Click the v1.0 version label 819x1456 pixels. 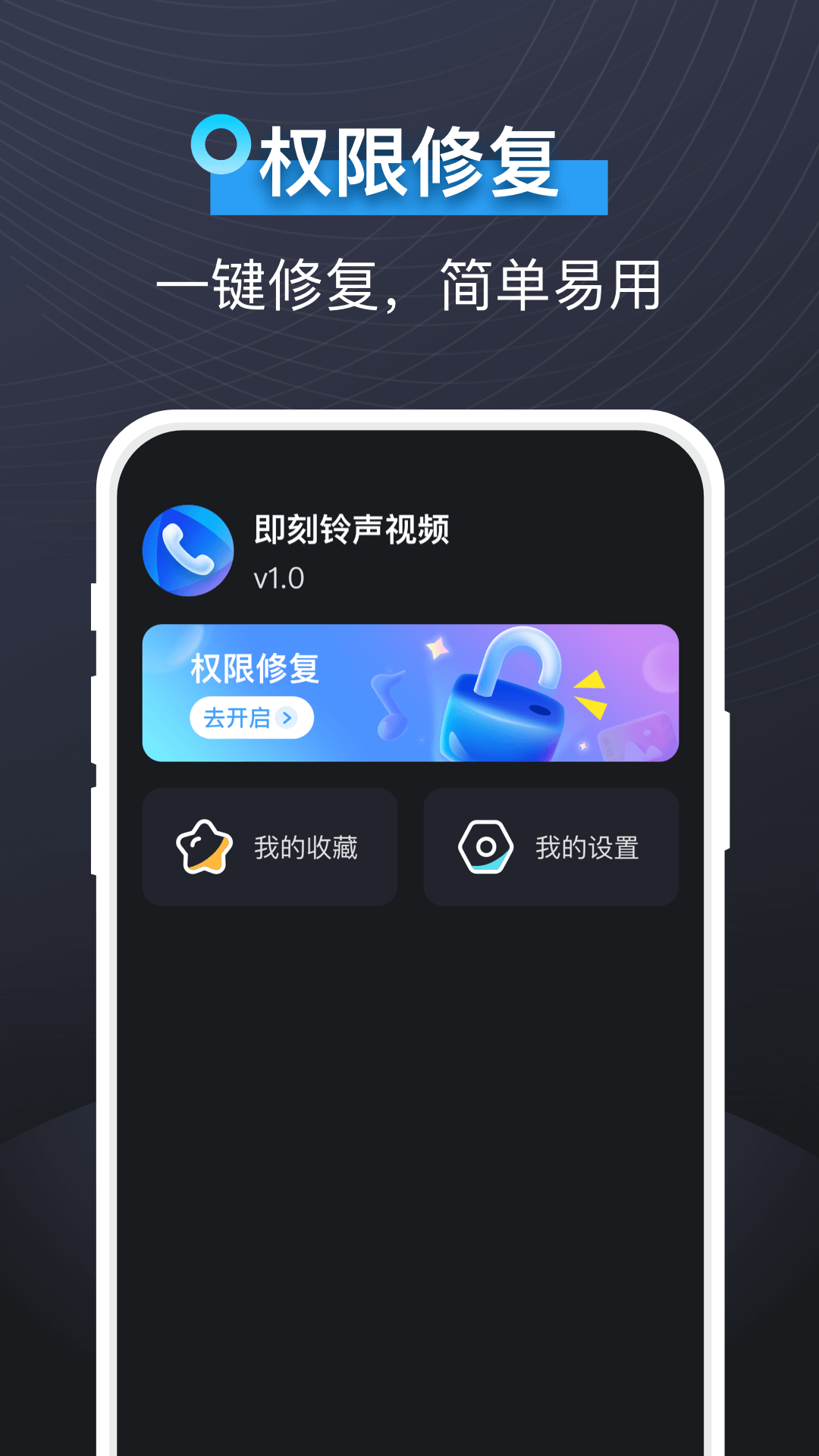tap(275, 579)
